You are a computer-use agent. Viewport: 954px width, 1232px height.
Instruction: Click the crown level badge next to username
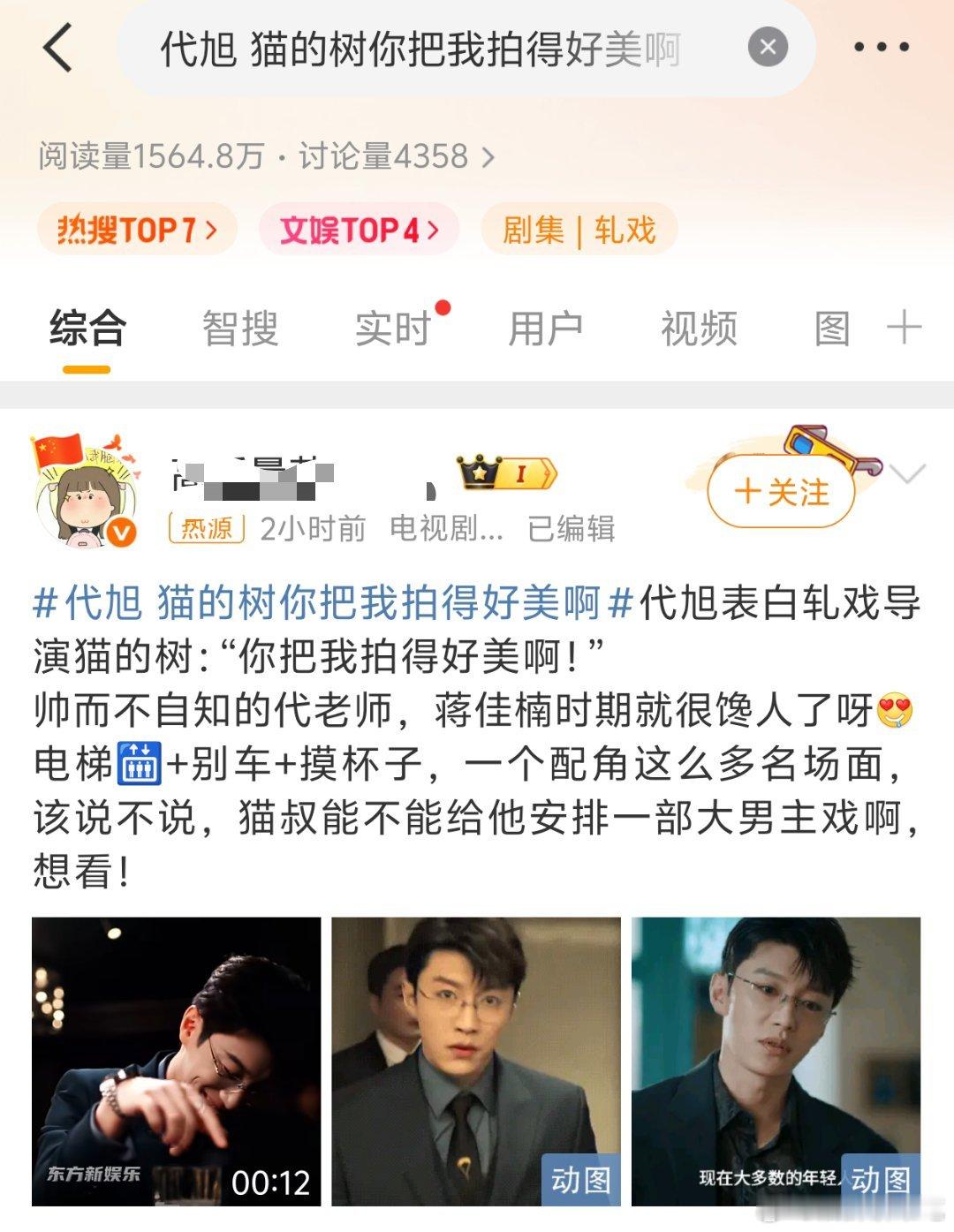coord(503,474)
